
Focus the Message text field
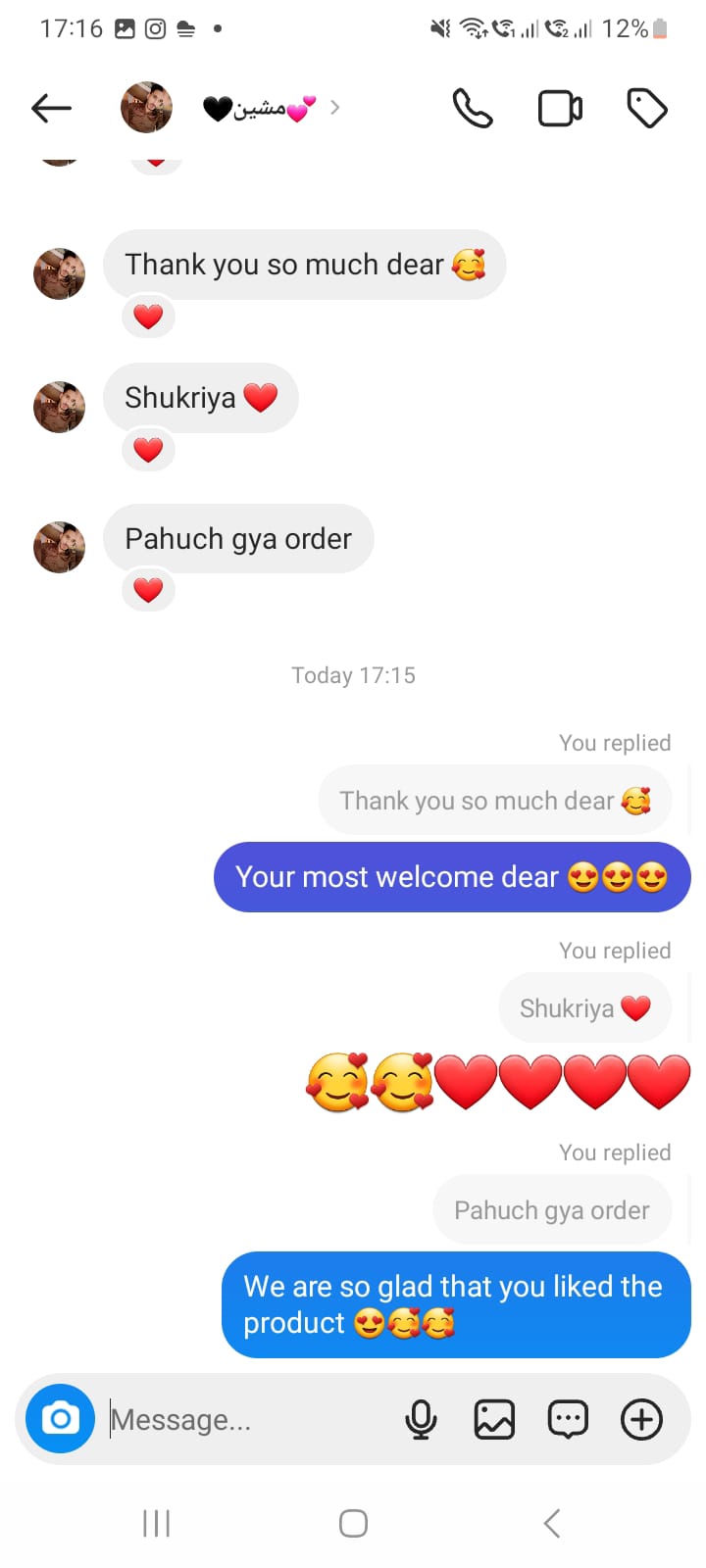tap(245, 1419)
